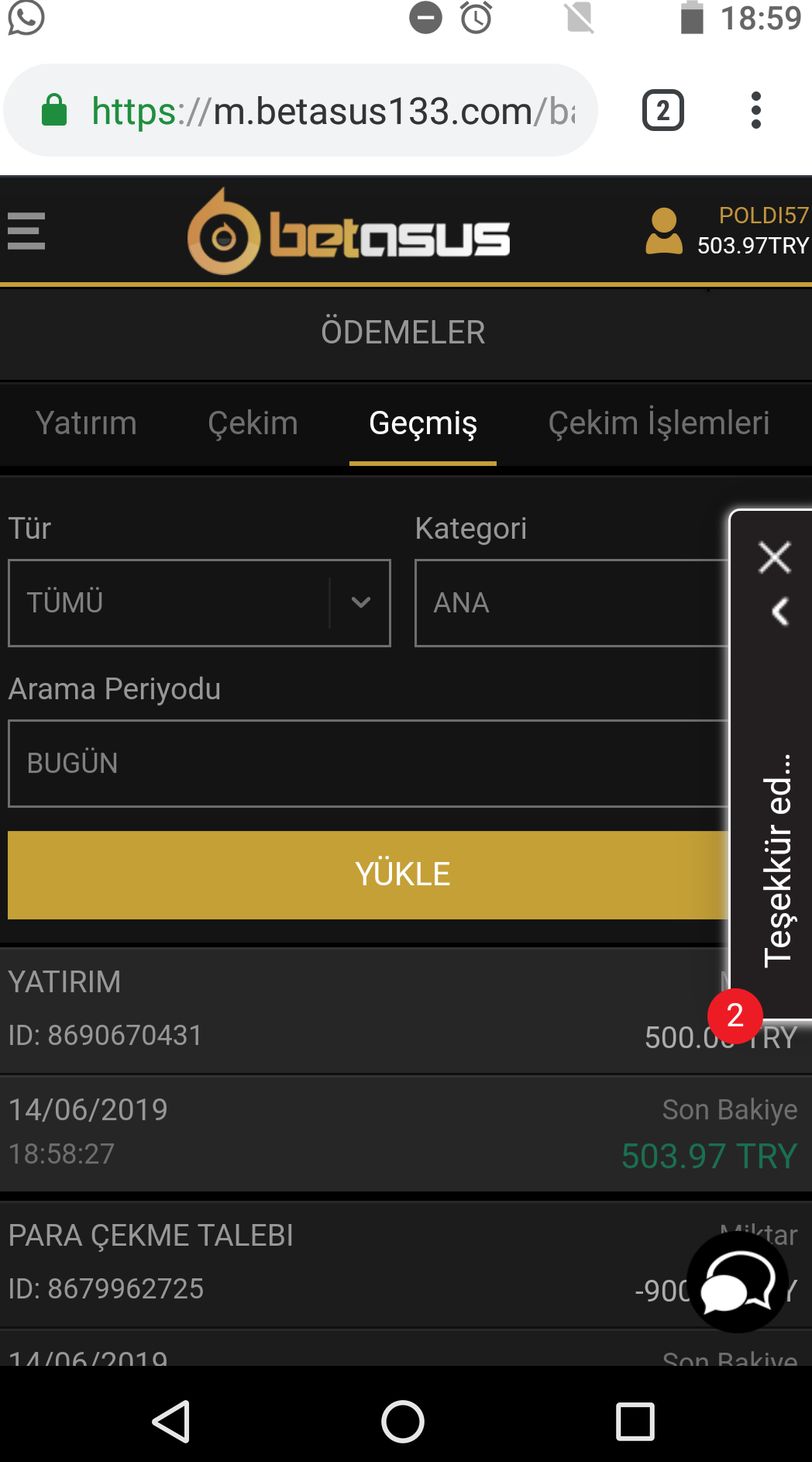Select the Geçmiş tab

coord(423,423)
